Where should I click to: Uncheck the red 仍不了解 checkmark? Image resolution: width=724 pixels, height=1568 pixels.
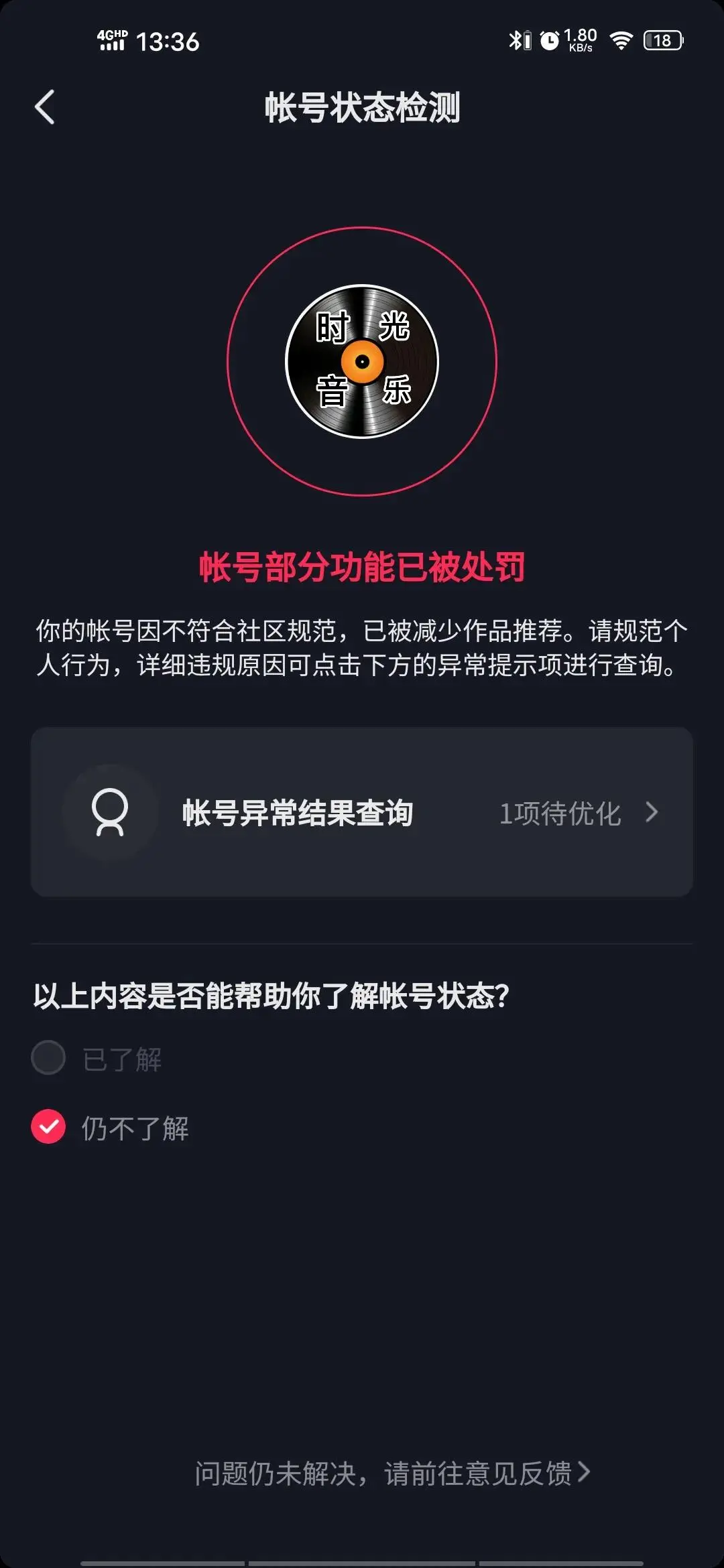point(48,1127)
